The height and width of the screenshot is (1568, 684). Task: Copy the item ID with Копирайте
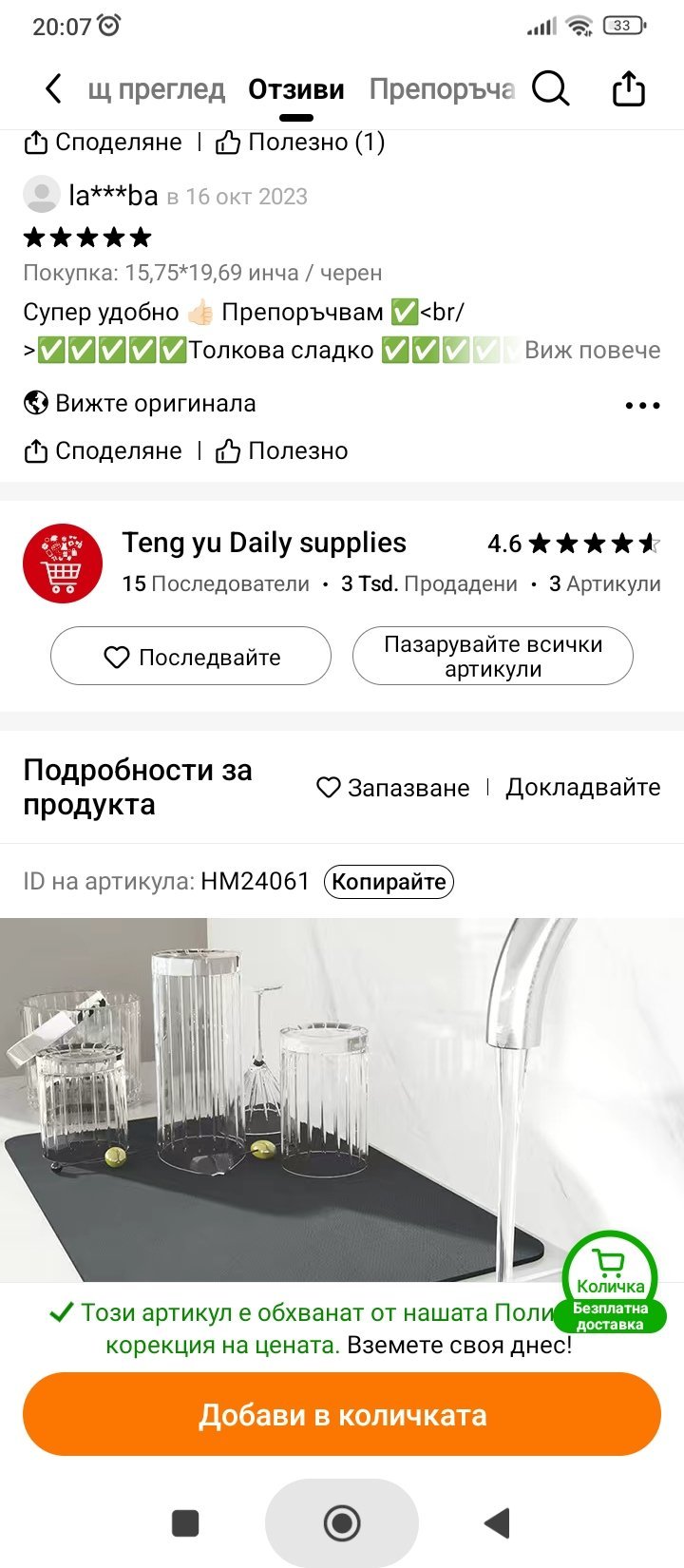pyautogui.click(x=389, y=882)
